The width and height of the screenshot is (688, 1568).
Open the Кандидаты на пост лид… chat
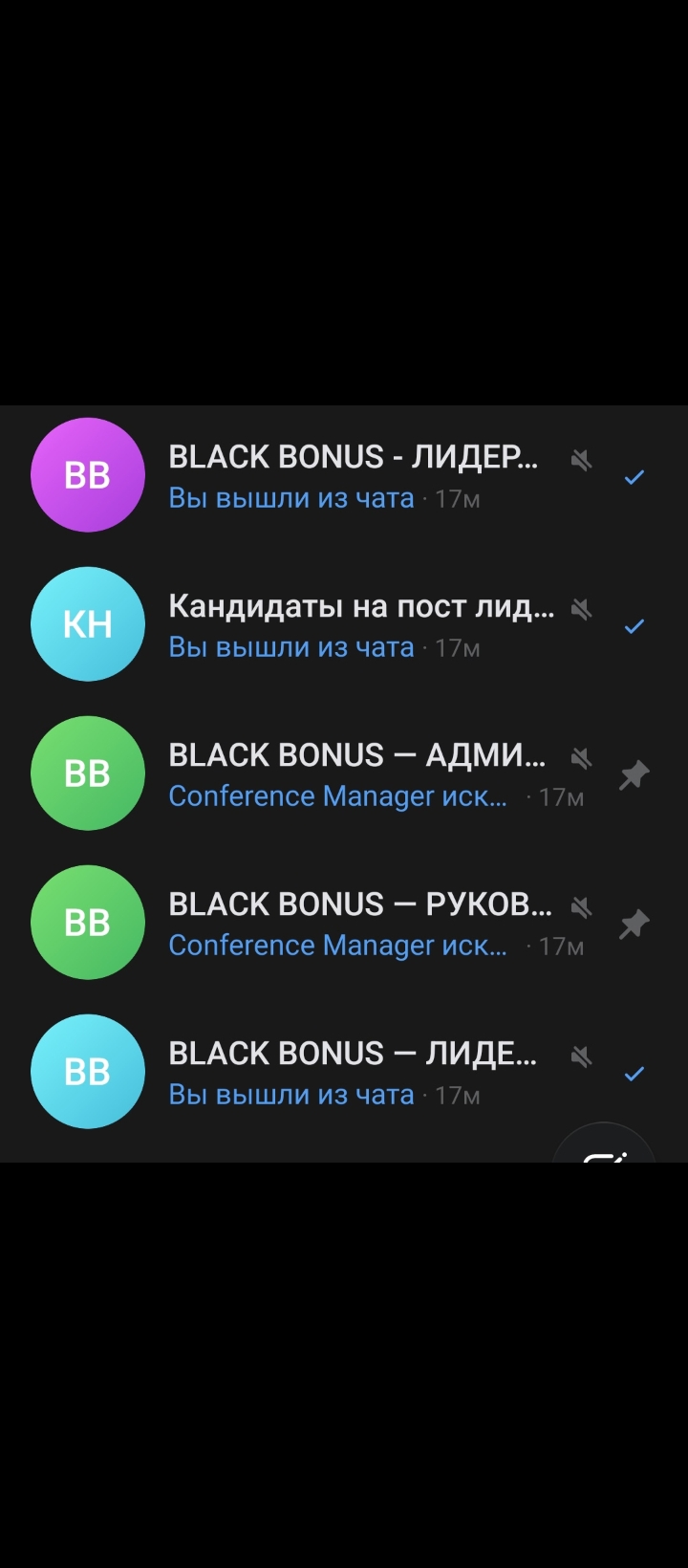344,624
